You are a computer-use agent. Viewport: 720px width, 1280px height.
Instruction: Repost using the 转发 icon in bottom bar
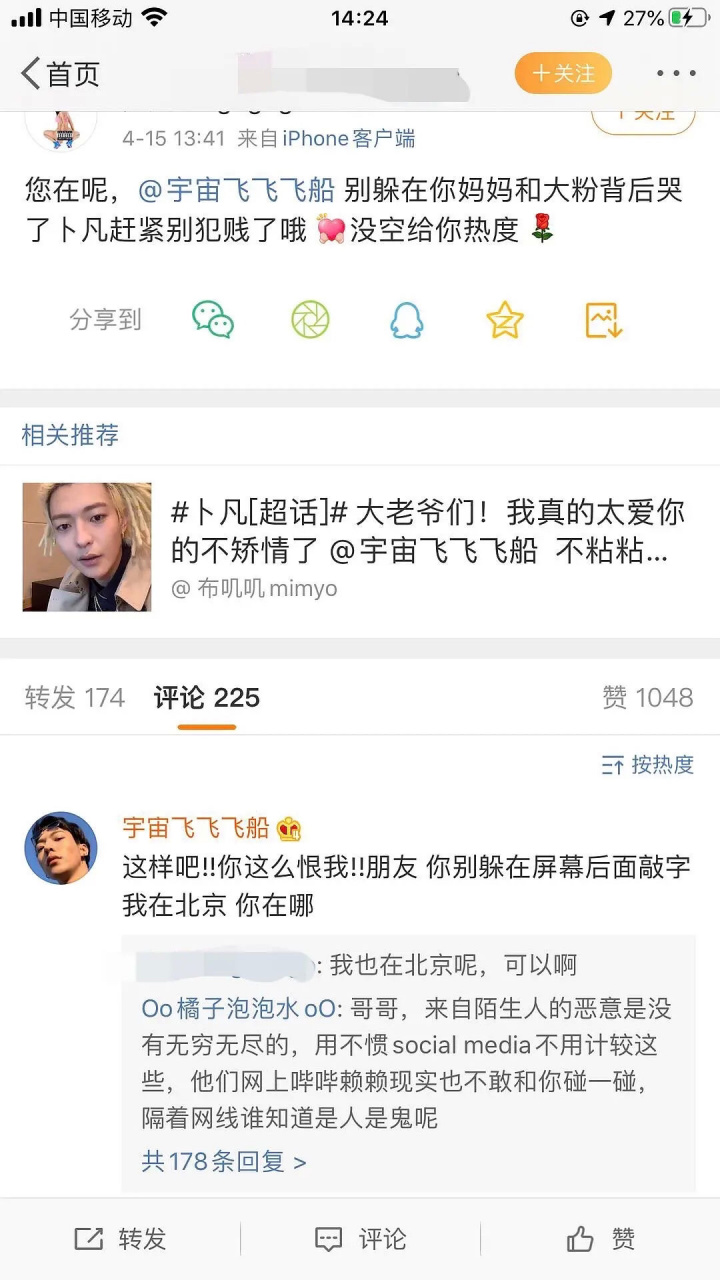(120, 1239)
